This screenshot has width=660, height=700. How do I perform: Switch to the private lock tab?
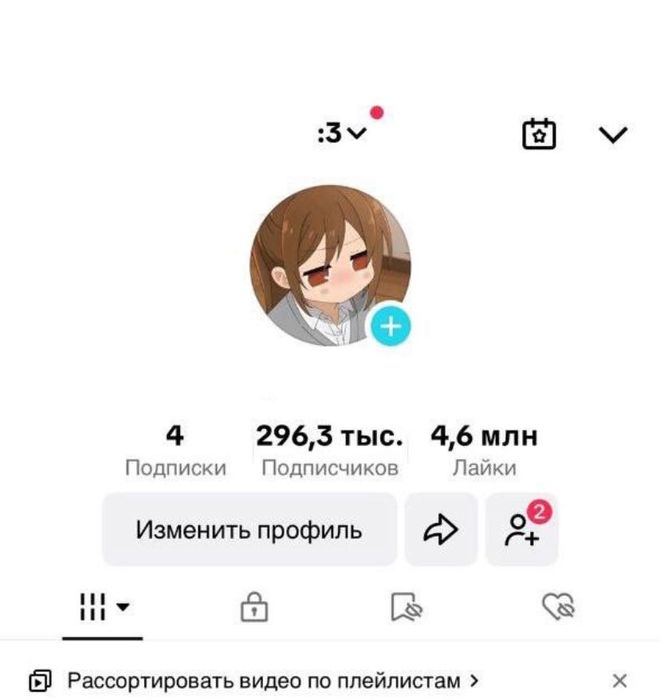pyautogui.click(x=255, y=606)
